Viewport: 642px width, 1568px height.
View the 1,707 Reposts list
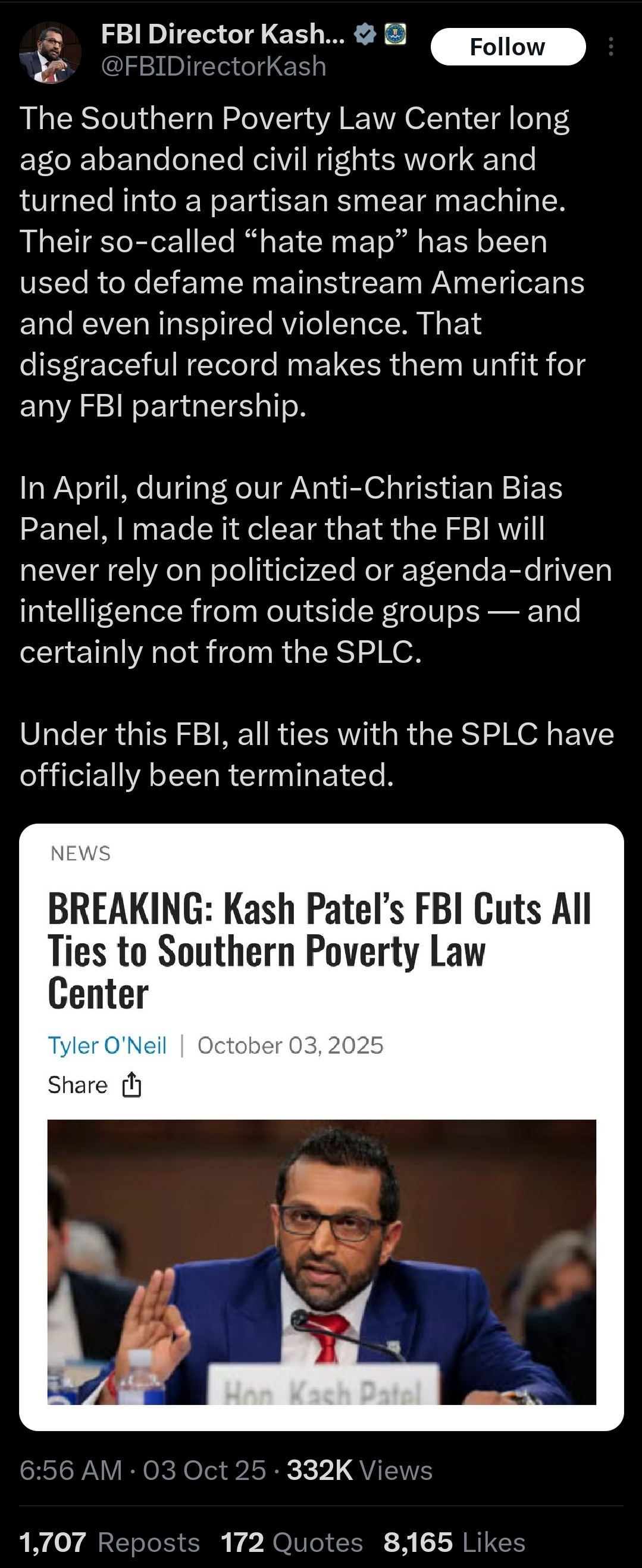tap(109, 1543)
